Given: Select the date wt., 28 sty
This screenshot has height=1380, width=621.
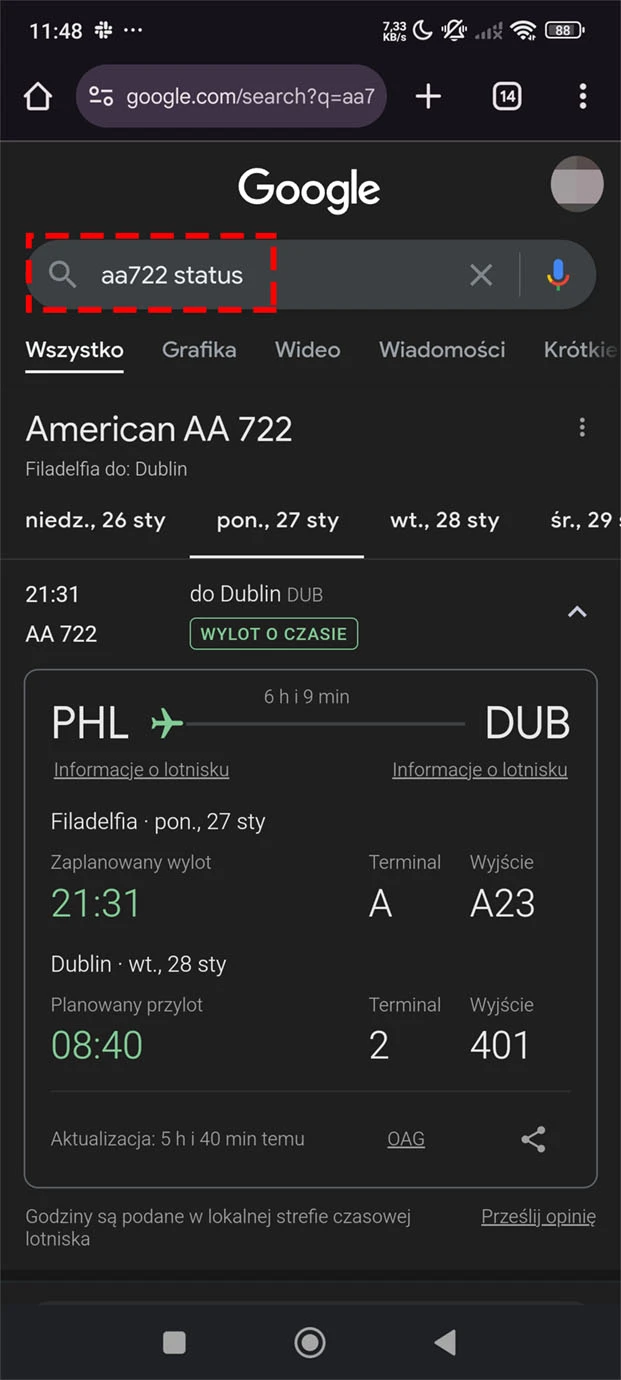Looking at the screenshot, I should click(444, 521).
